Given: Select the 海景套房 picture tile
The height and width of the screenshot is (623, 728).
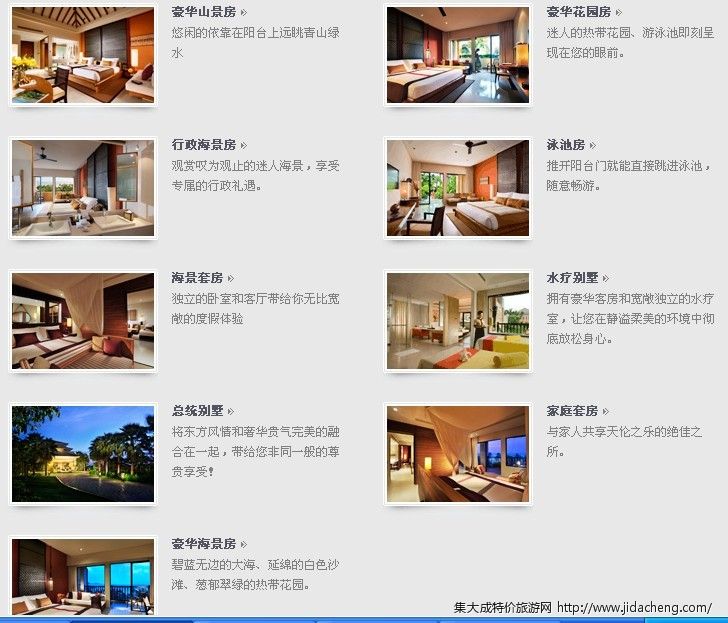Looking at the screenshot, I should pyautogui.click(x=83, y=321).
